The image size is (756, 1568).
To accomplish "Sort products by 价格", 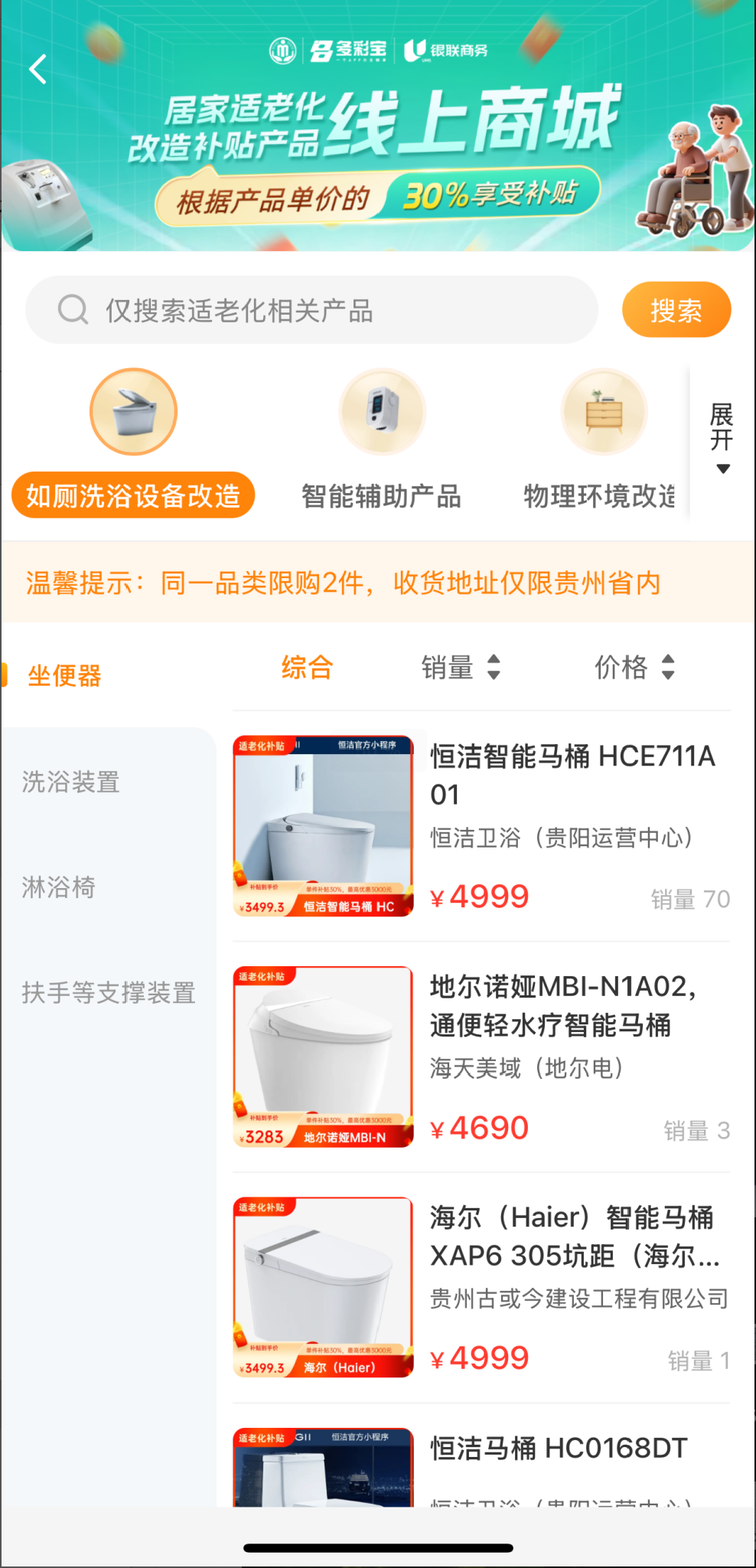I will pyautogui.click(x=634, y=667).
